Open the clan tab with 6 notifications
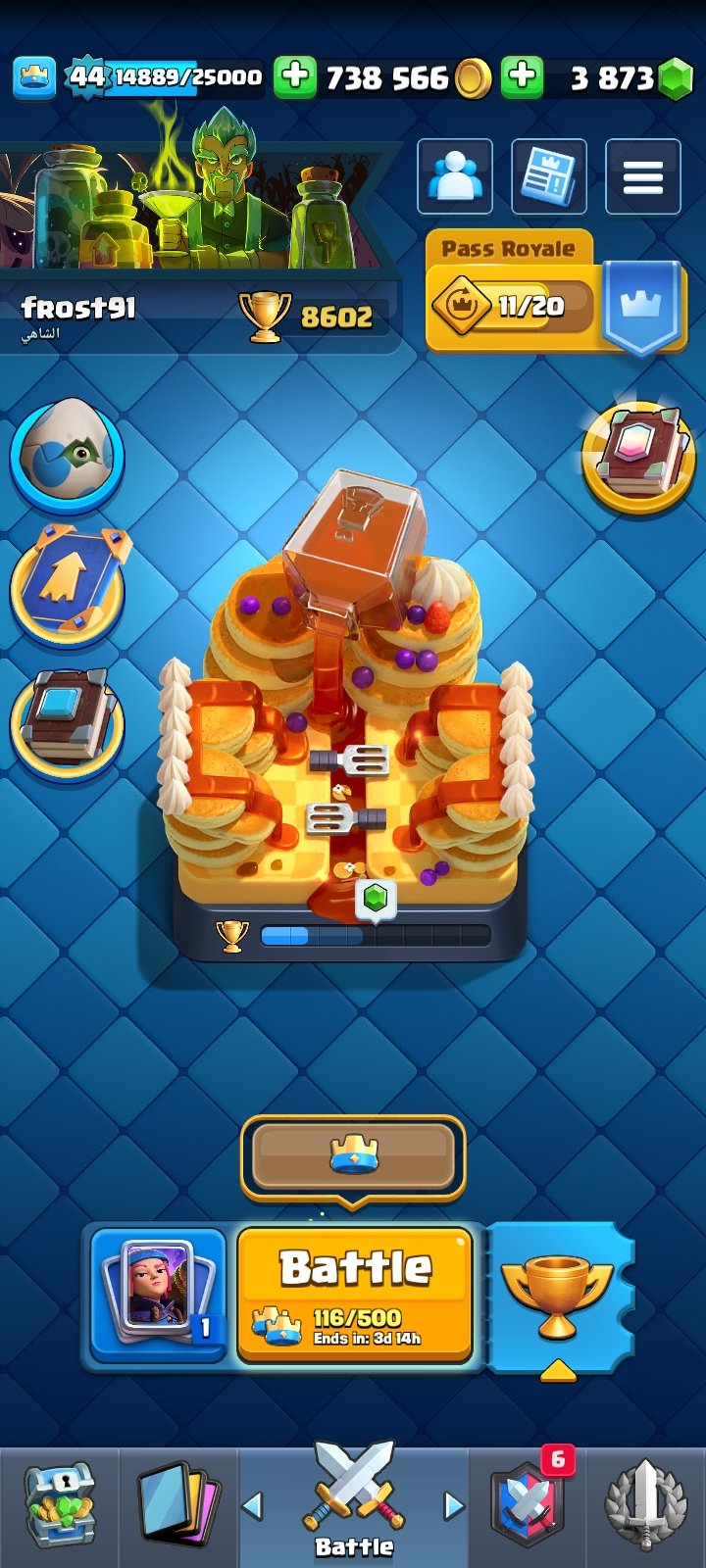706x1568 pixels. click(529, 1506)
